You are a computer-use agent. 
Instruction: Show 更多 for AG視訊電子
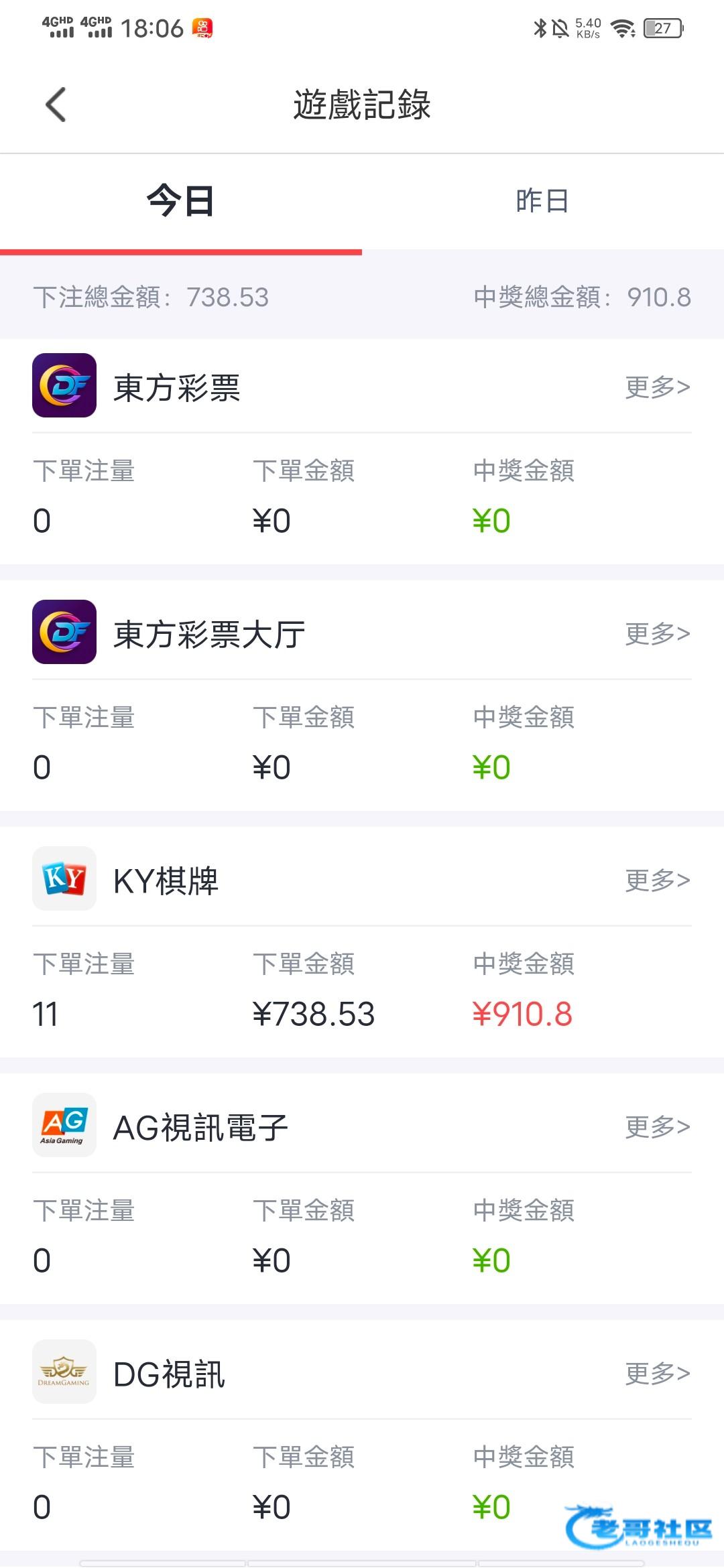658,1126
